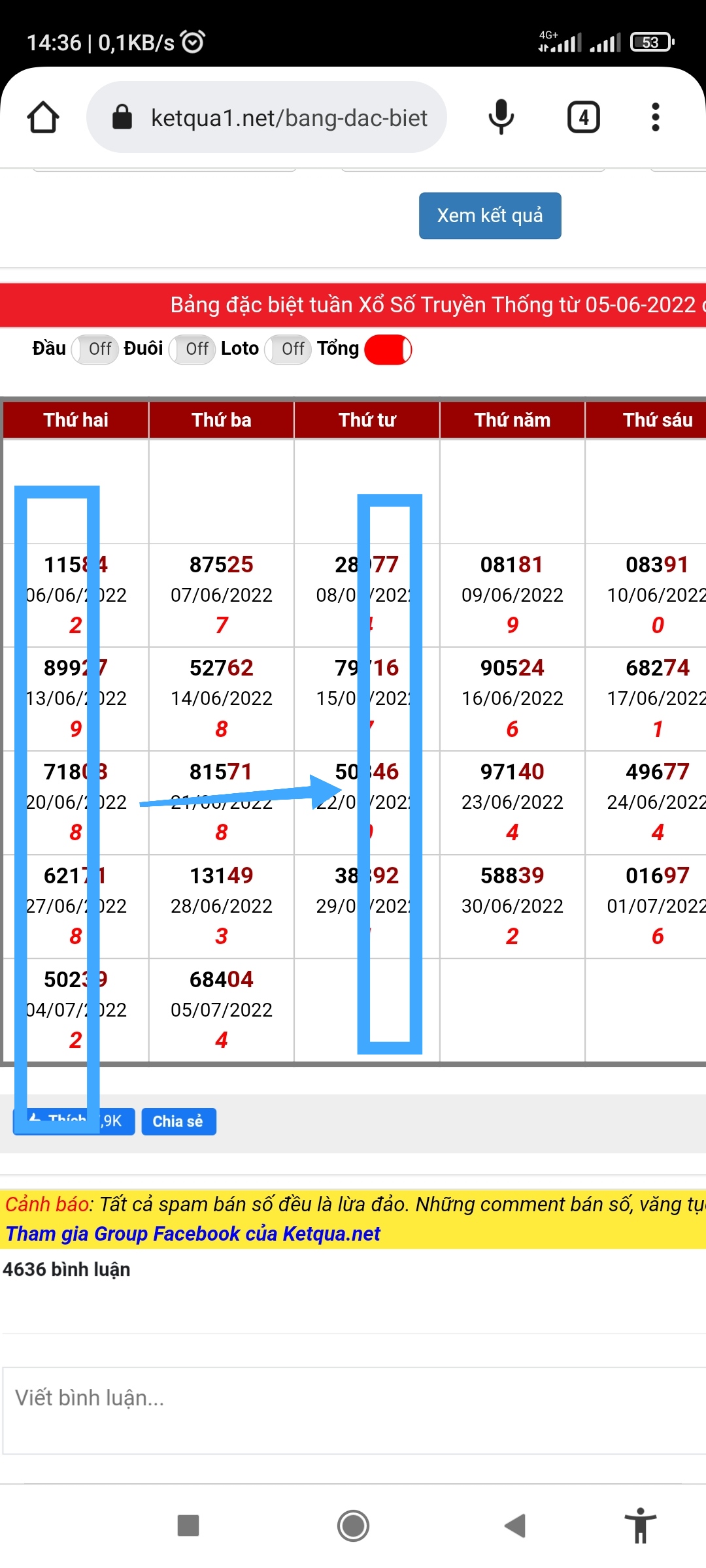This screenshot has width=706, height=1568.
Task: Open the ketqua1.net address bar
Action: pos(267,118)
